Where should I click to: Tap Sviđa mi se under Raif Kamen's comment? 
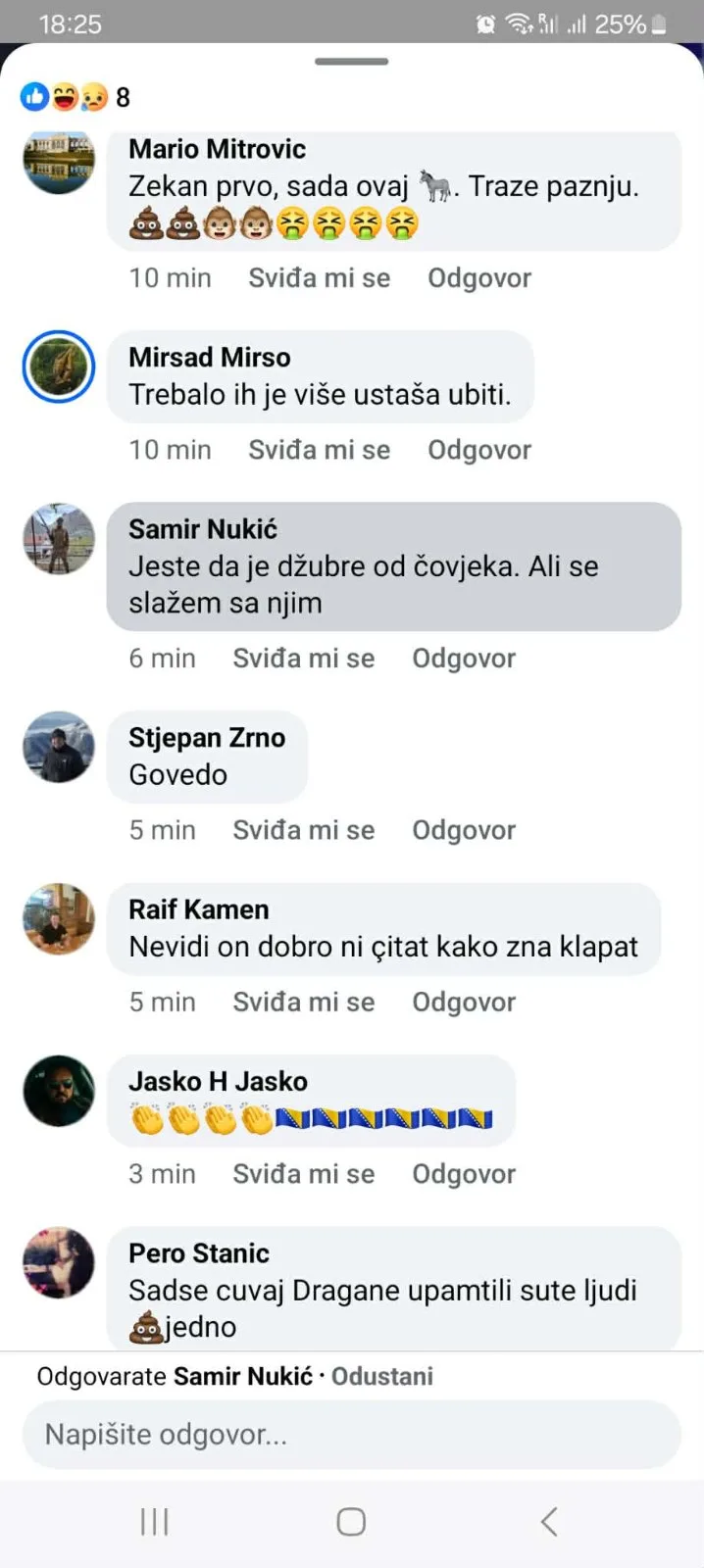[303, 1002]
